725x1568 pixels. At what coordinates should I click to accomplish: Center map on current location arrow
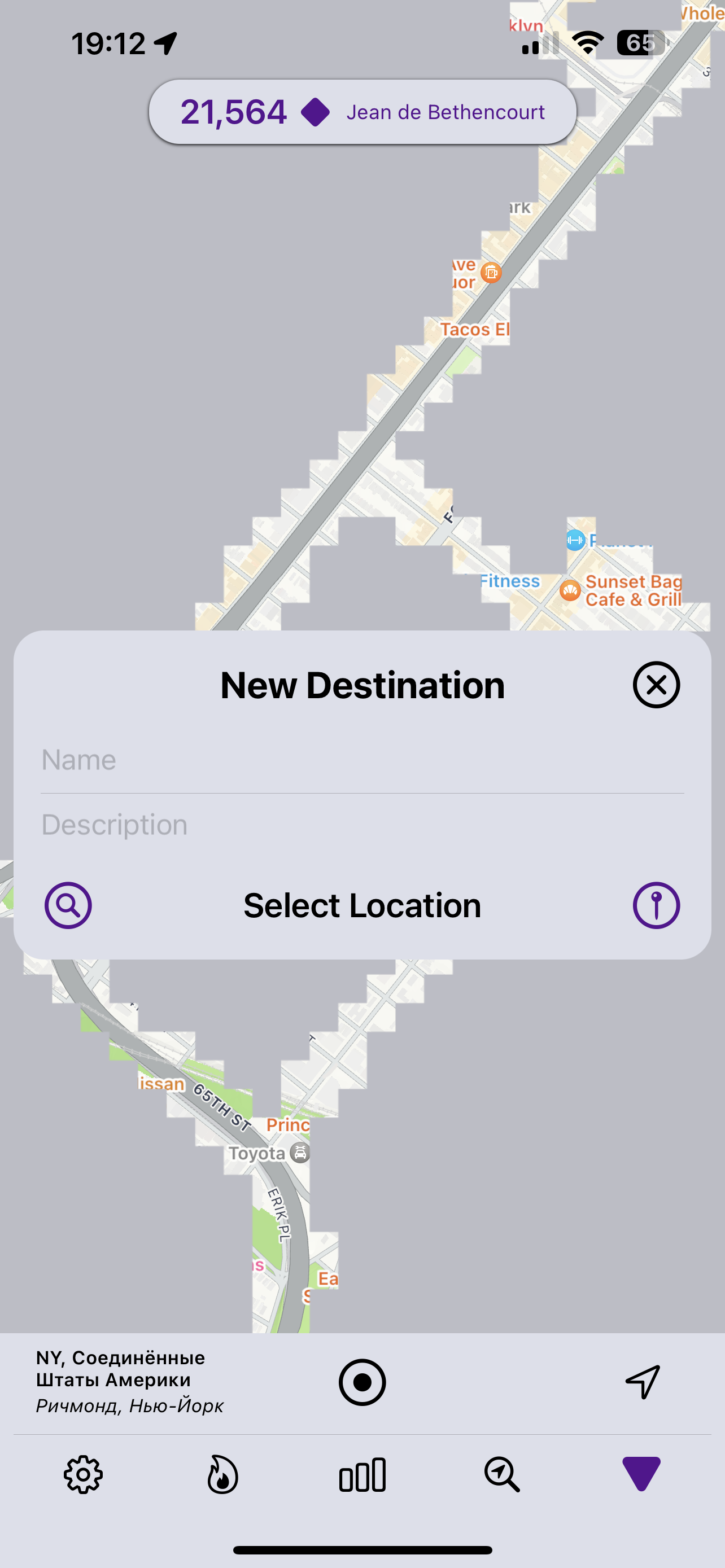point(643,1382)
